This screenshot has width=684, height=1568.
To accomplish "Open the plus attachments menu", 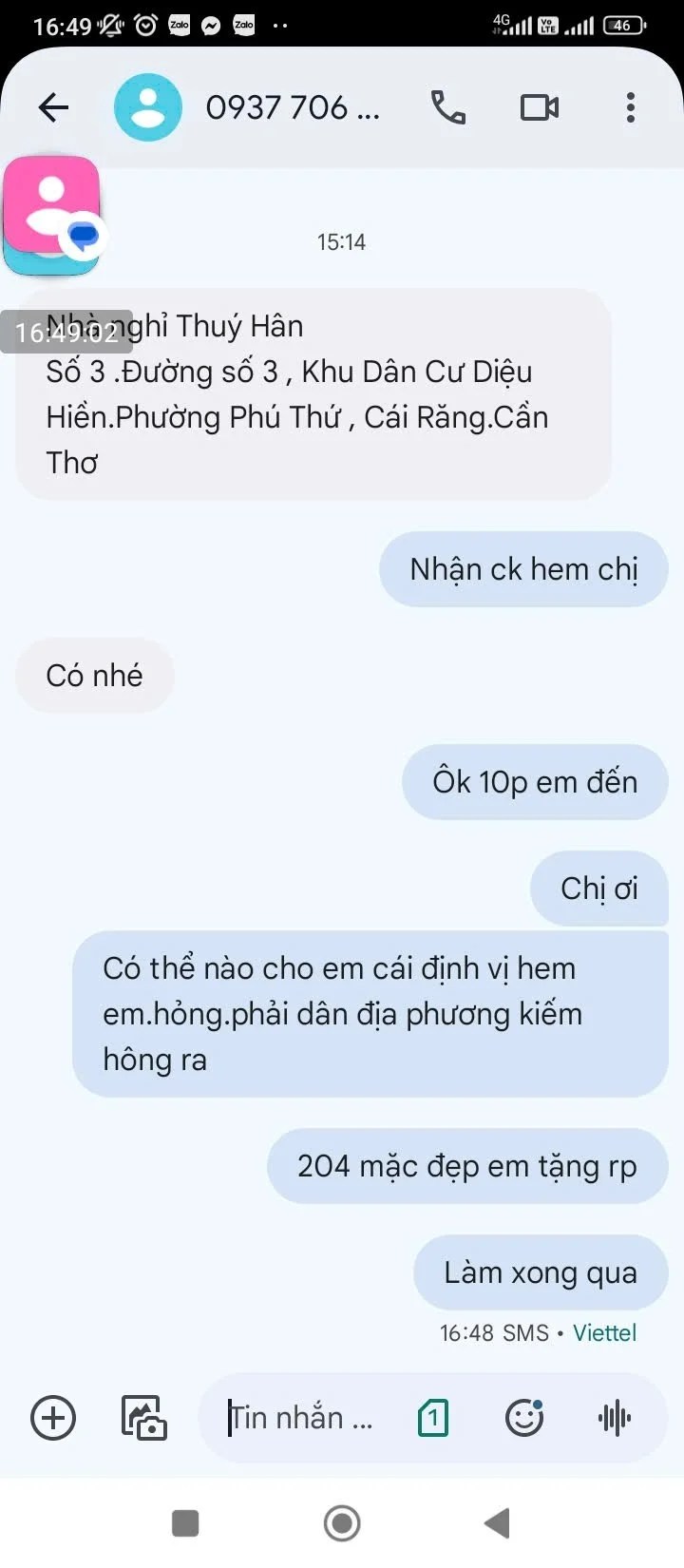I will [53, 1419].
